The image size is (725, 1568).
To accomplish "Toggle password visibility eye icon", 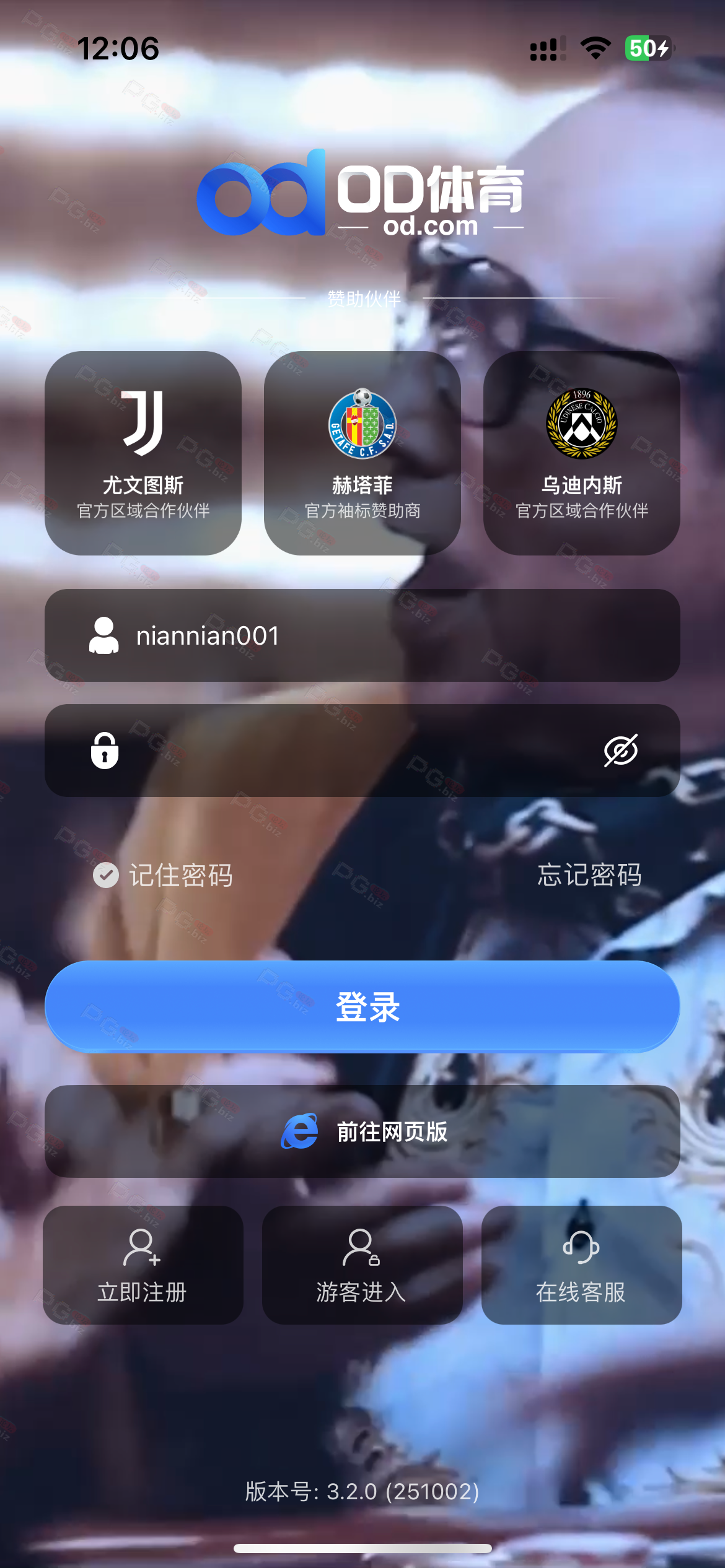I will pos(620,751).
